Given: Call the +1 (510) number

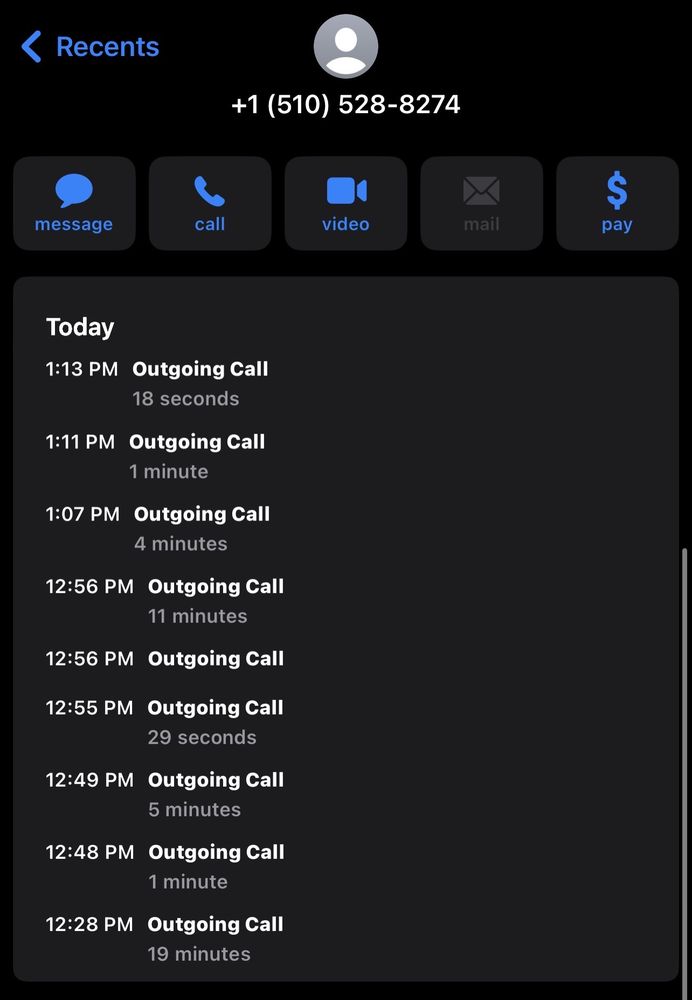Looking at the screenshot, I should pyautogui.click(x=210, y=203).
